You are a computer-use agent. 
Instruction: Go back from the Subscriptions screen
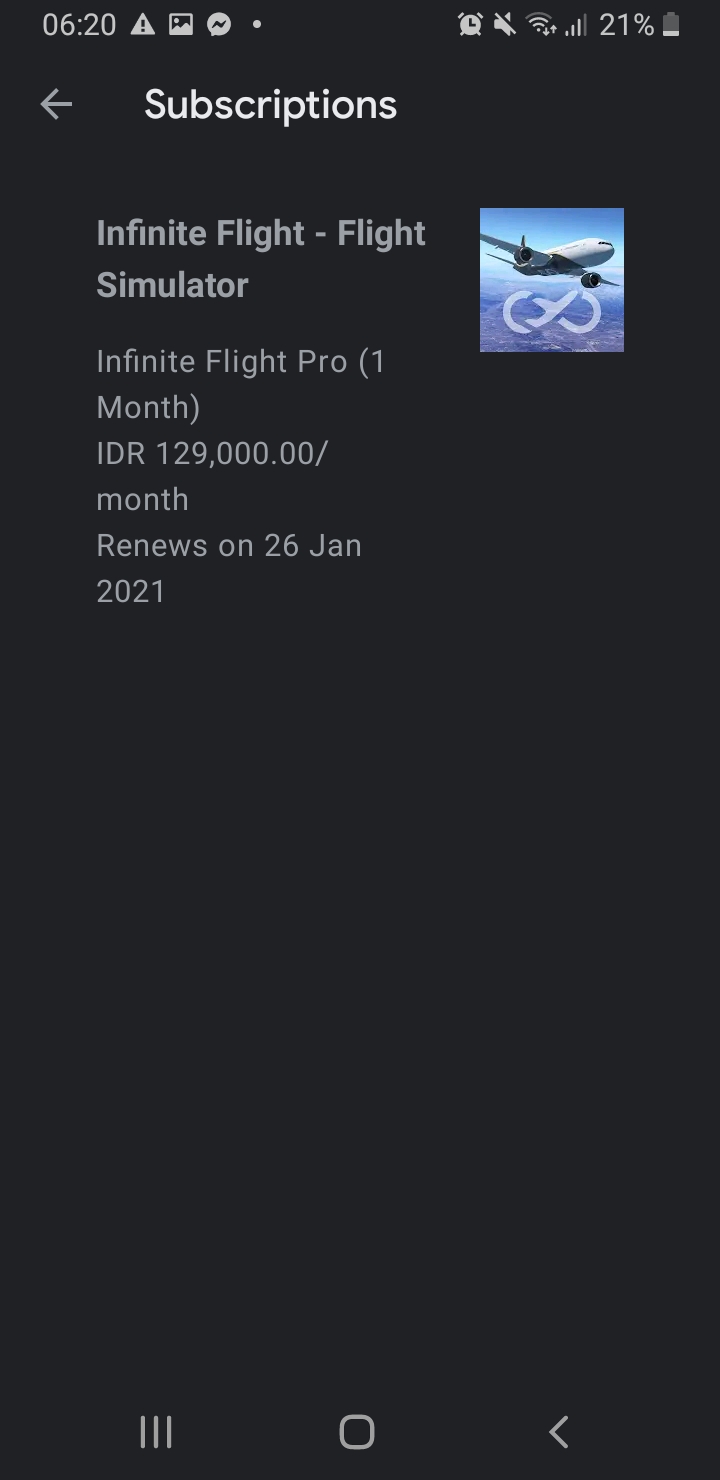[56, 105]
